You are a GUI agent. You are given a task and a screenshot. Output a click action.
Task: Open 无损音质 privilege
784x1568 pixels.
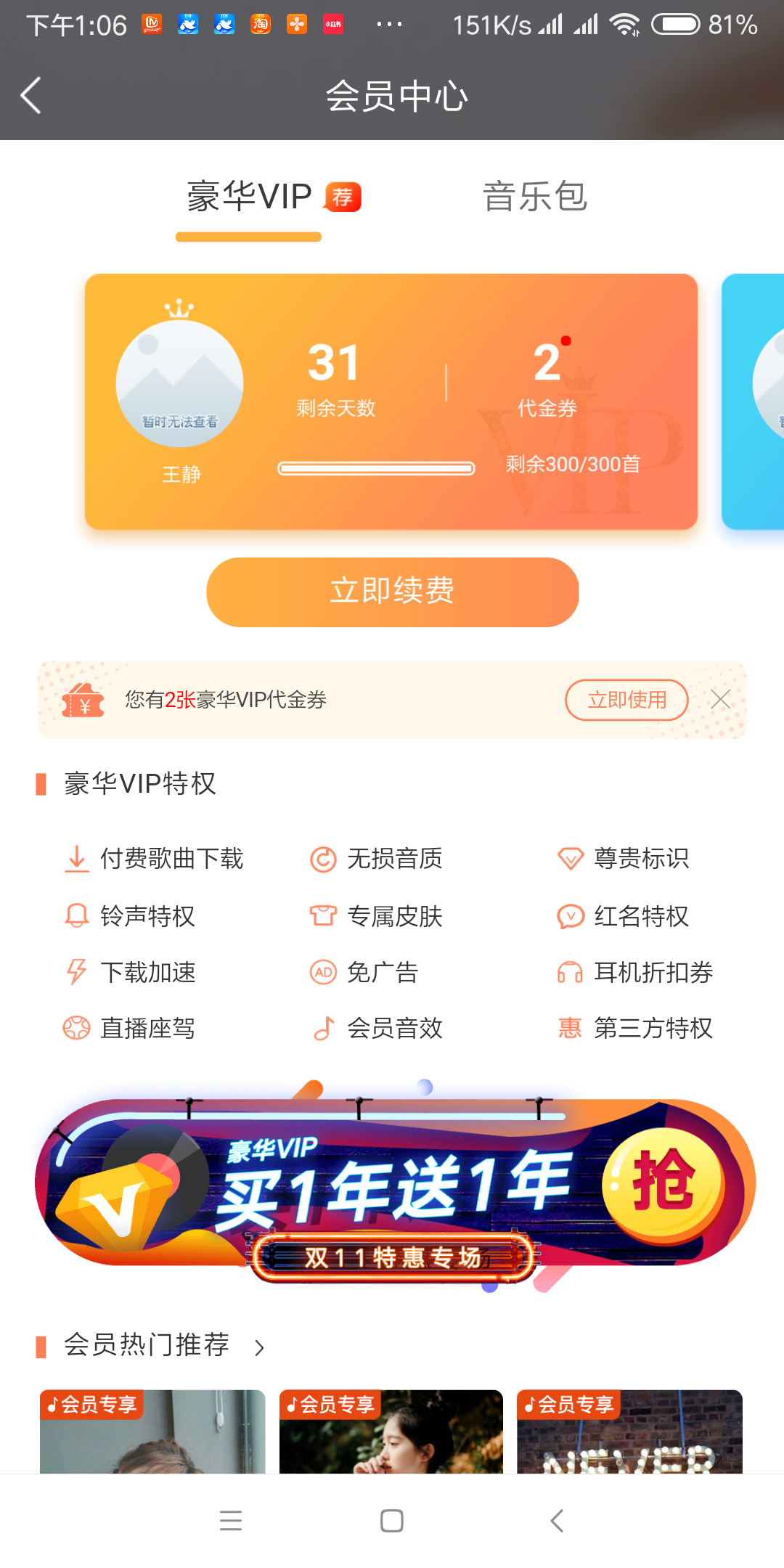tap(376, 859)
